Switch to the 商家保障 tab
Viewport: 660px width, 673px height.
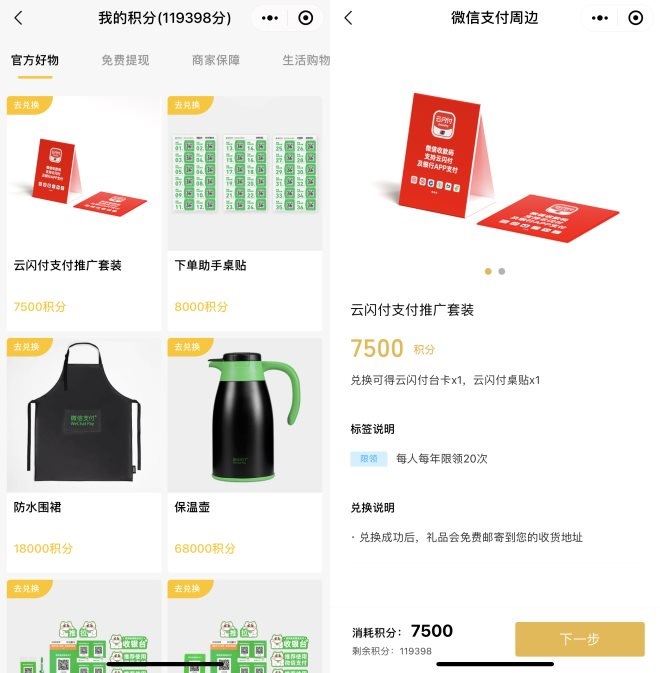[x=216, y=60]
